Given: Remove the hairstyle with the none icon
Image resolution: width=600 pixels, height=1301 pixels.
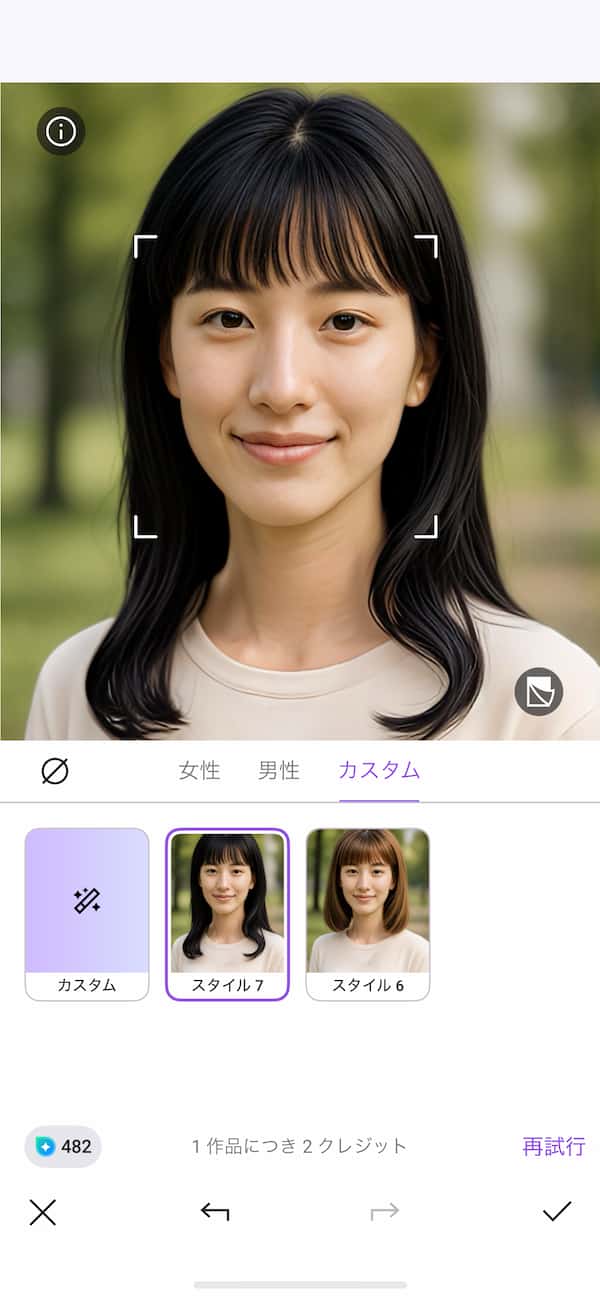Looking at the screenshot, I should pos(55,771).
